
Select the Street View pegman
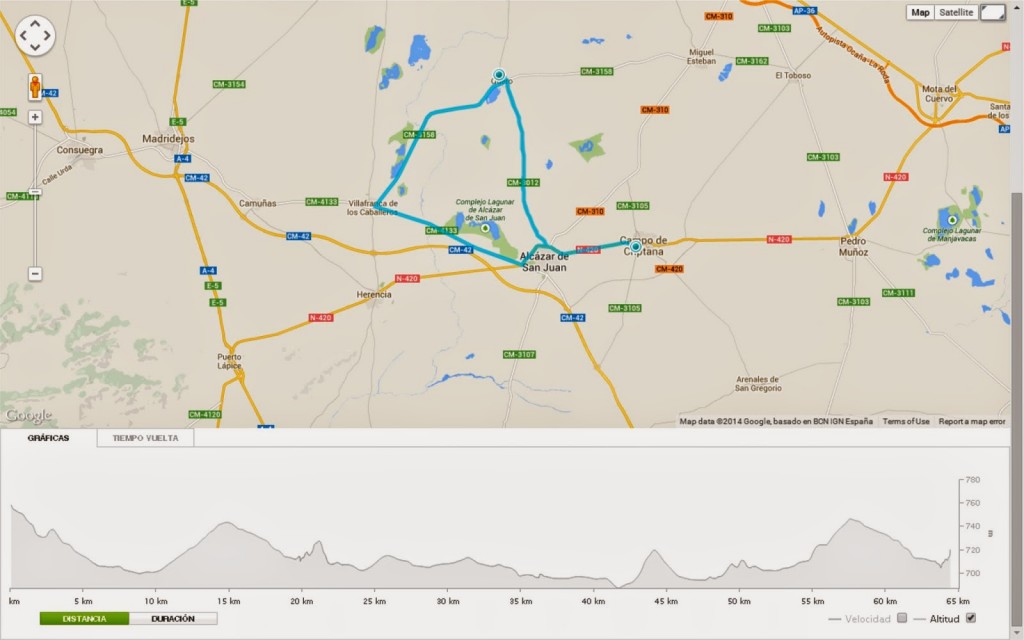pyautogui.click(x=35, y=87)
